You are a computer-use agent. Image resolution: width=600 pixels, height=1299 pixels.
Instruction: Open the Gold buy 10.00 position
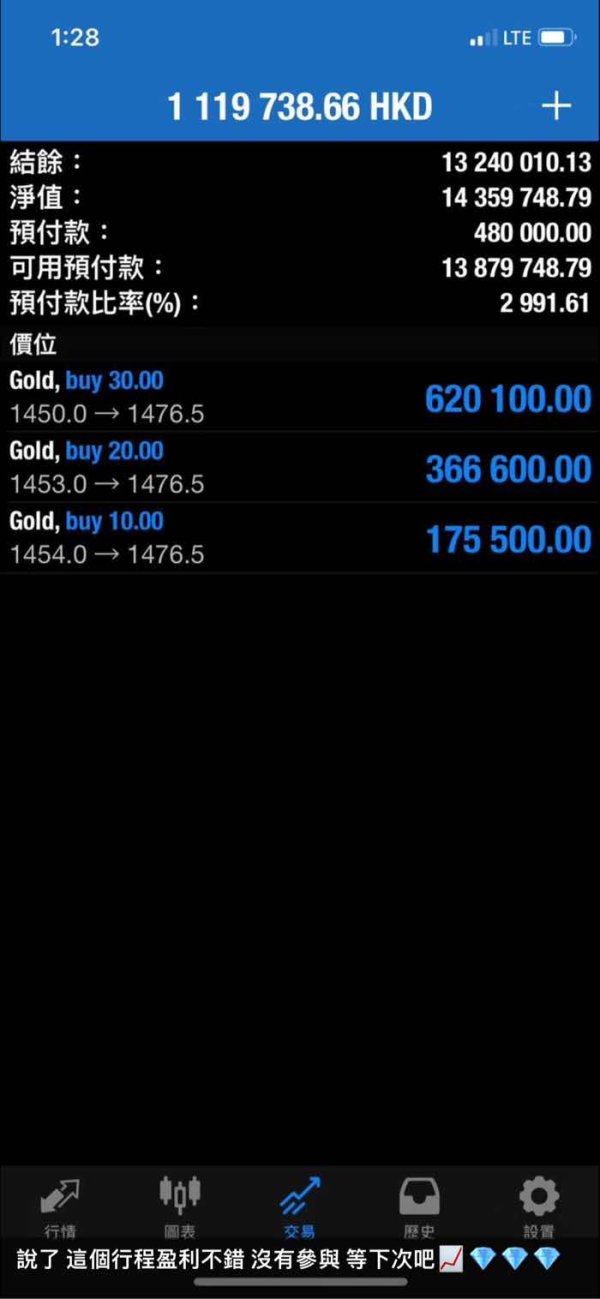pos(300,537)
